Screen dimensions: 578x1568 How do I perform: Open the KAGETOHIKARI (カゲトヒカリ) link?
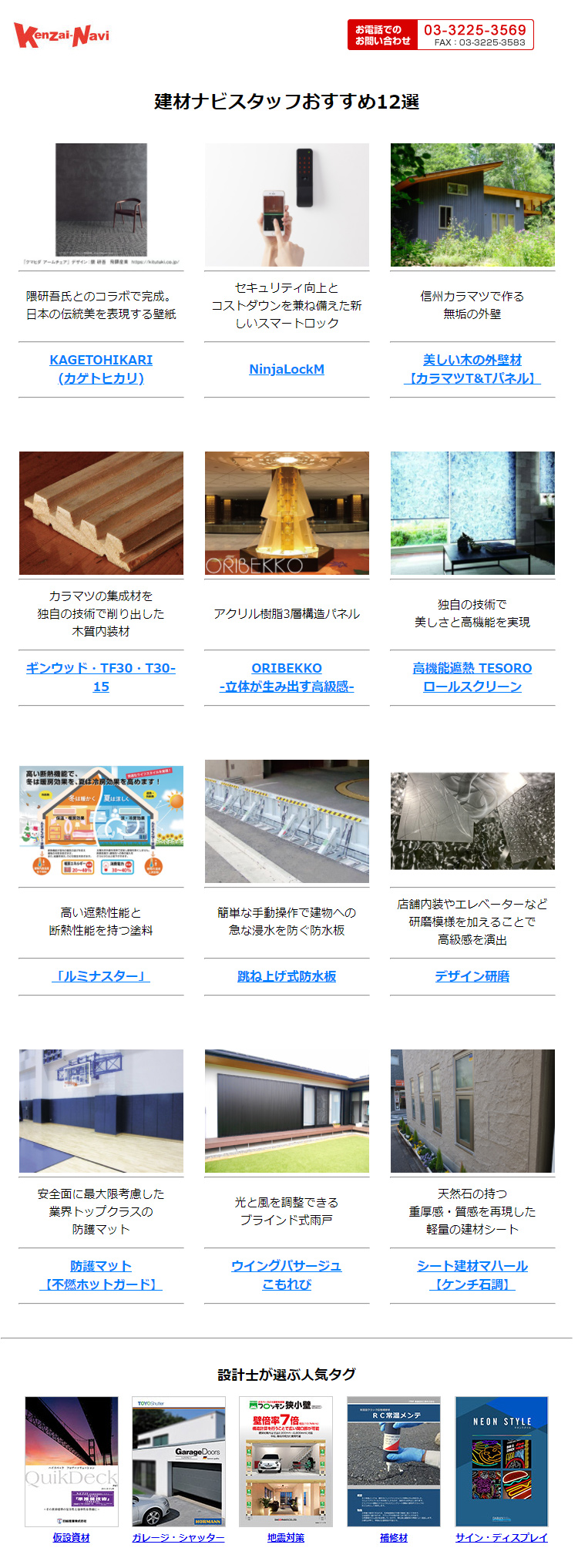101,369
